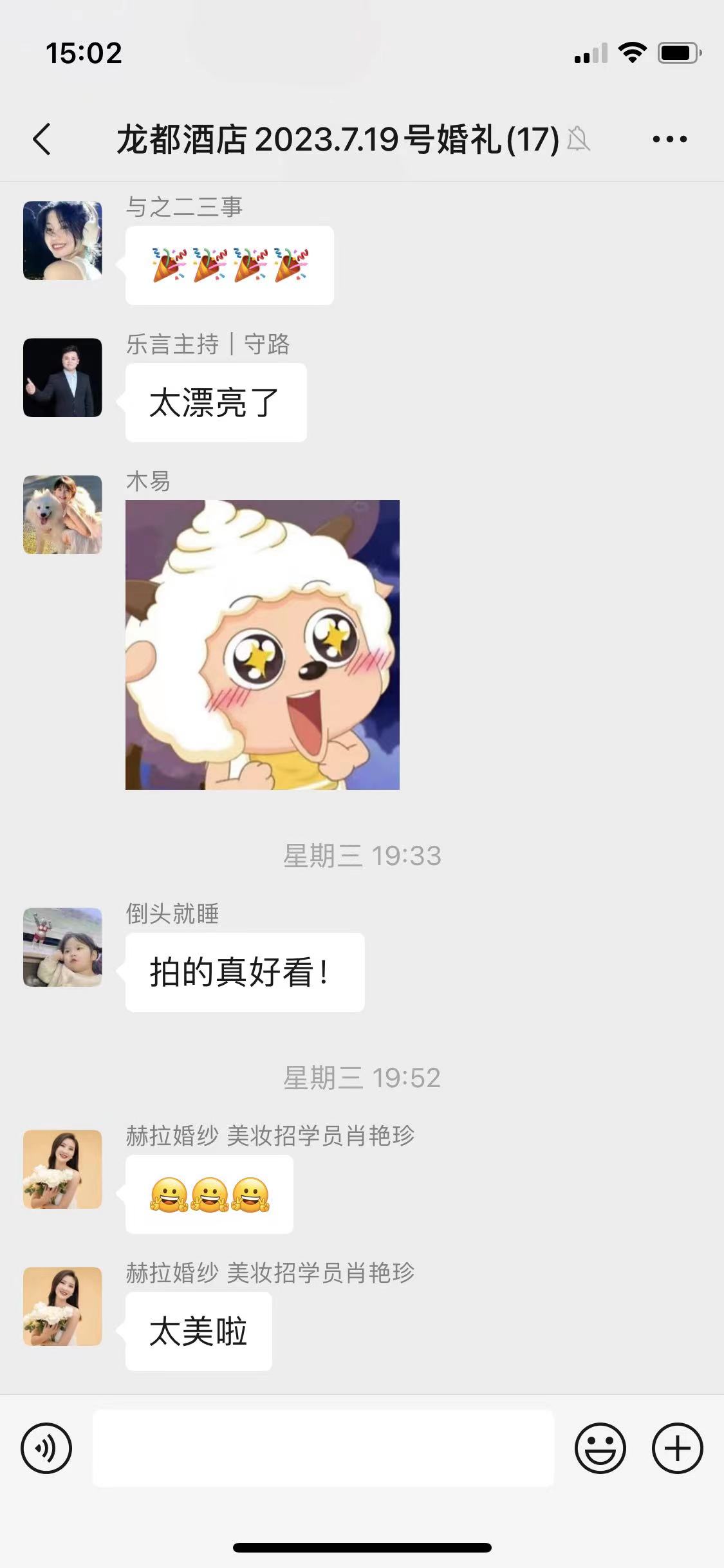Screen dimensions: 724x1568
Task: Open 木易's profile avatar
Action: pos(62,514)
